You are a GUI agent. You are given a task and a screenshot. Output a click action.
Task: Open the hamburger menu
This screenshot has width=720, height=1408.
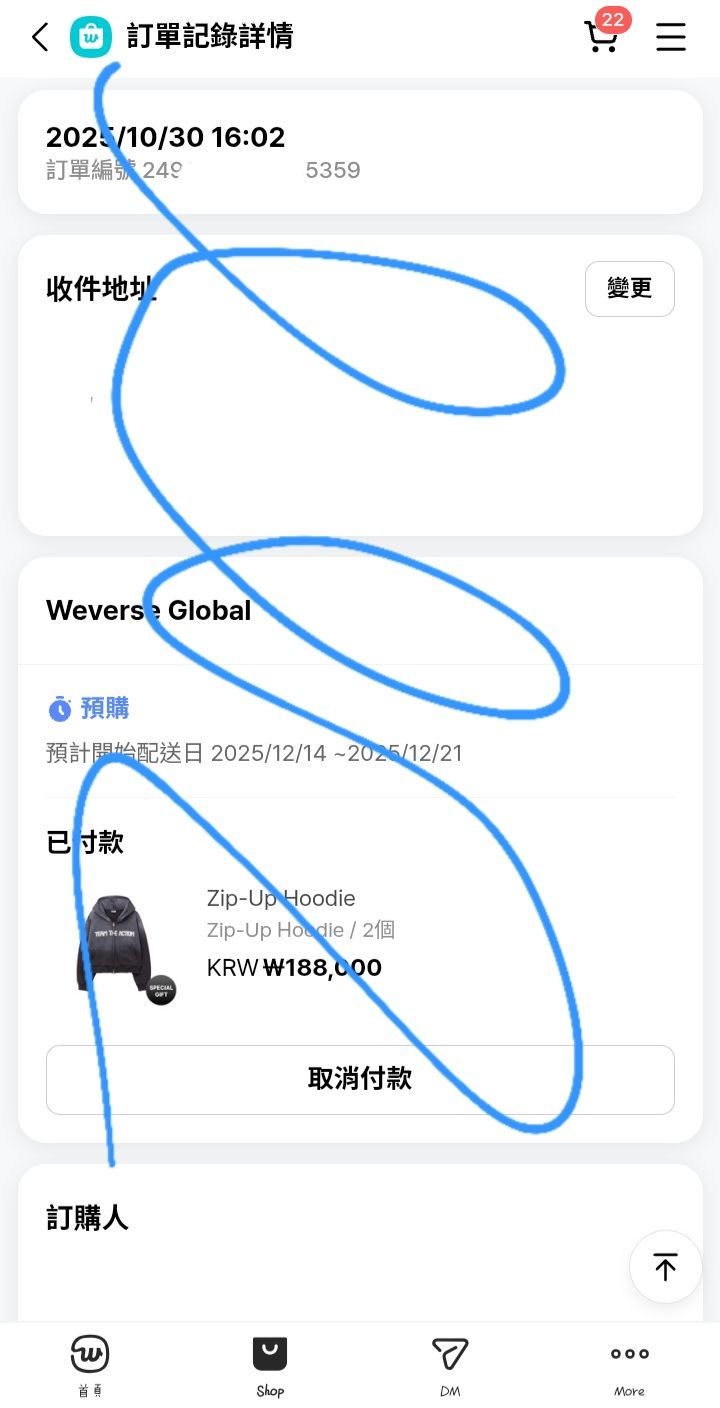tap(670, 38)
